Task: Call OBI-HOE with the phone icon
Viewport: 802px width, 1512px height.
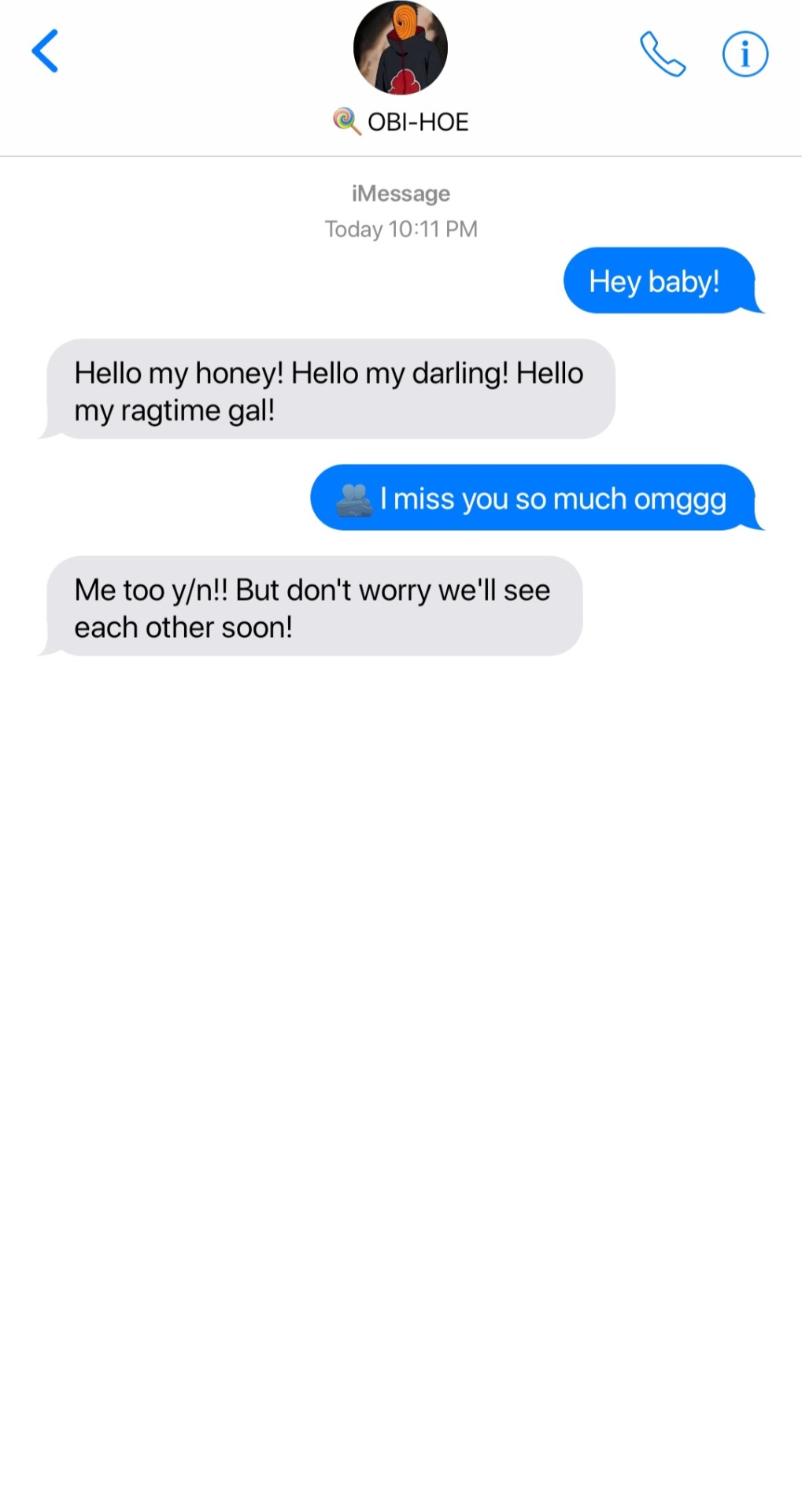Action: [x=663, y=54]
